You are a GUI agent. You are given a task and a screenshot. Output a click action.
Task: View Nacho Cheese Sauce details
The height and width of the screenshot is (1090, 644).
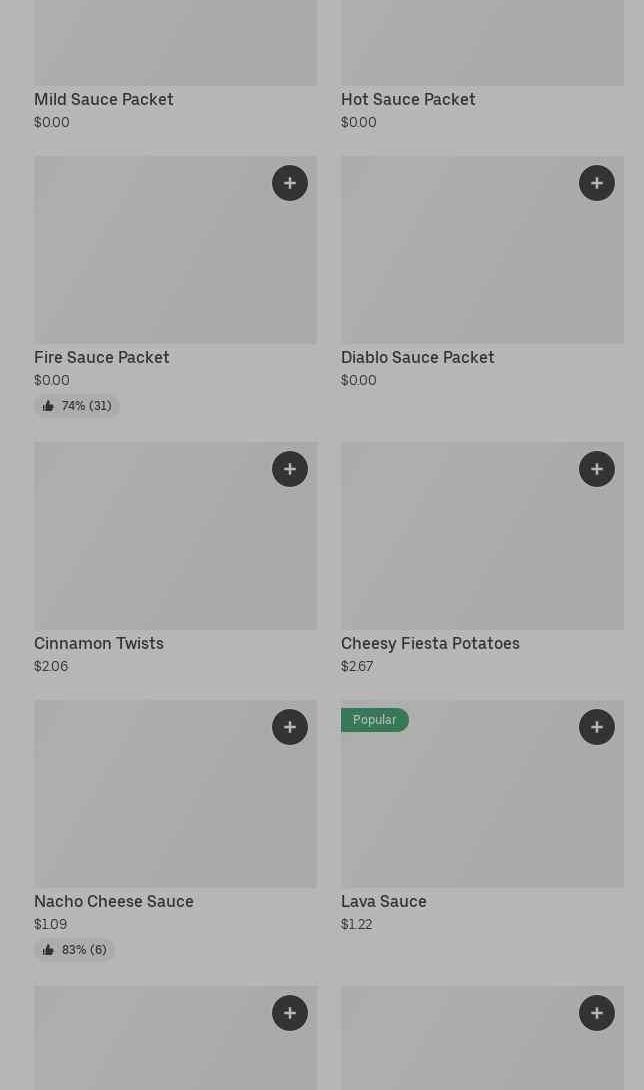[x=114, y=901]
